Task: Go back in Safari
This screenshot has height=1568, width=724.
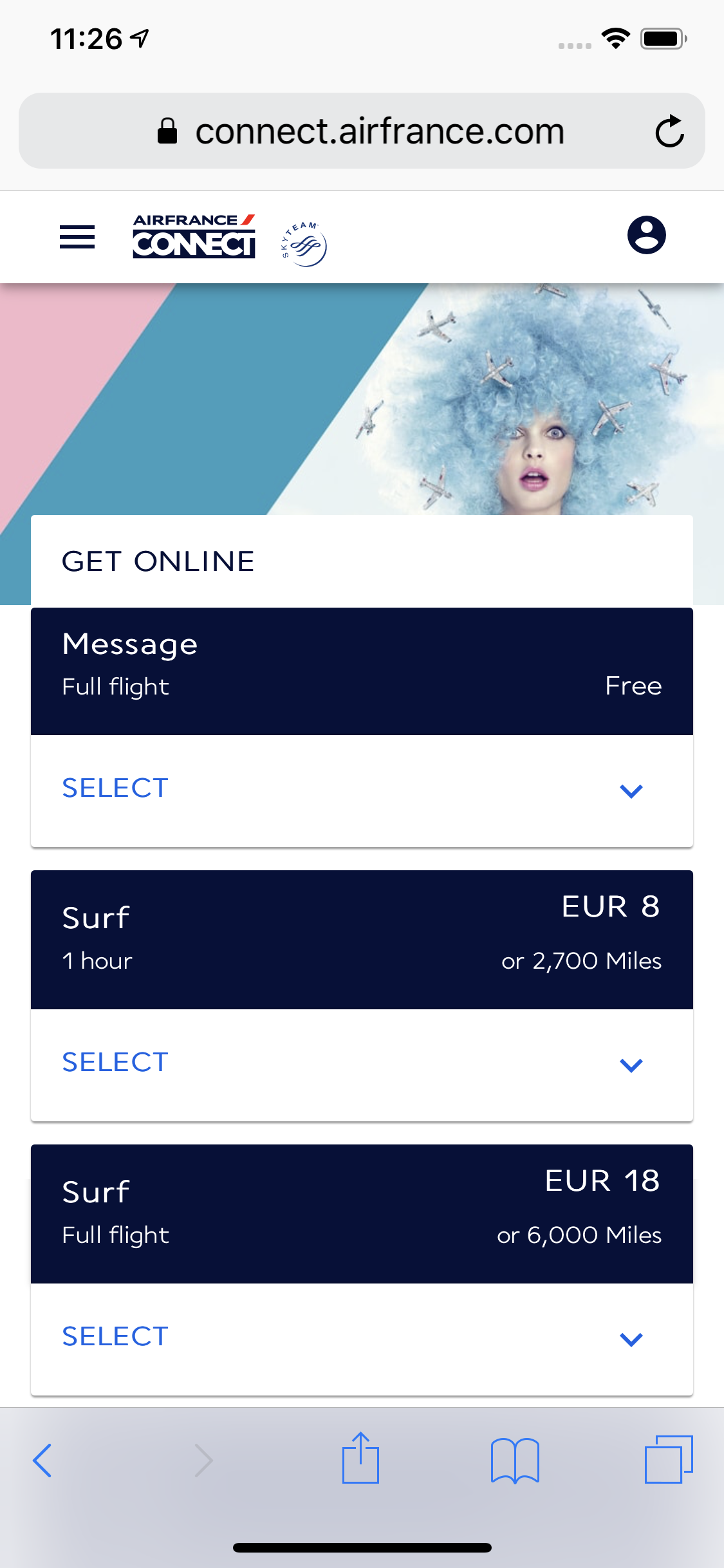Action: pos(42,1460)
